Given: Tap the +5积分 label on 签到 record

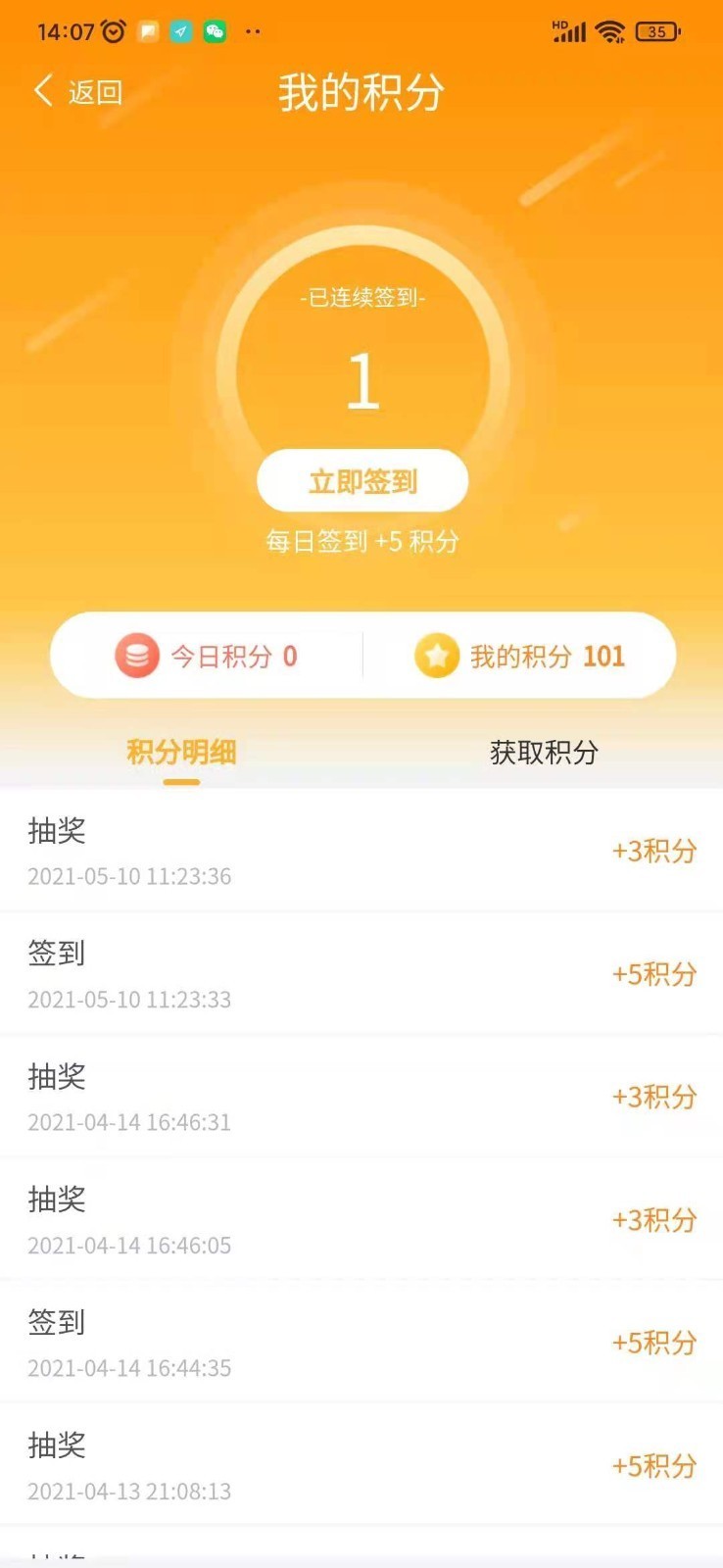Looking at the screenshot, I should tap(654, 976).
